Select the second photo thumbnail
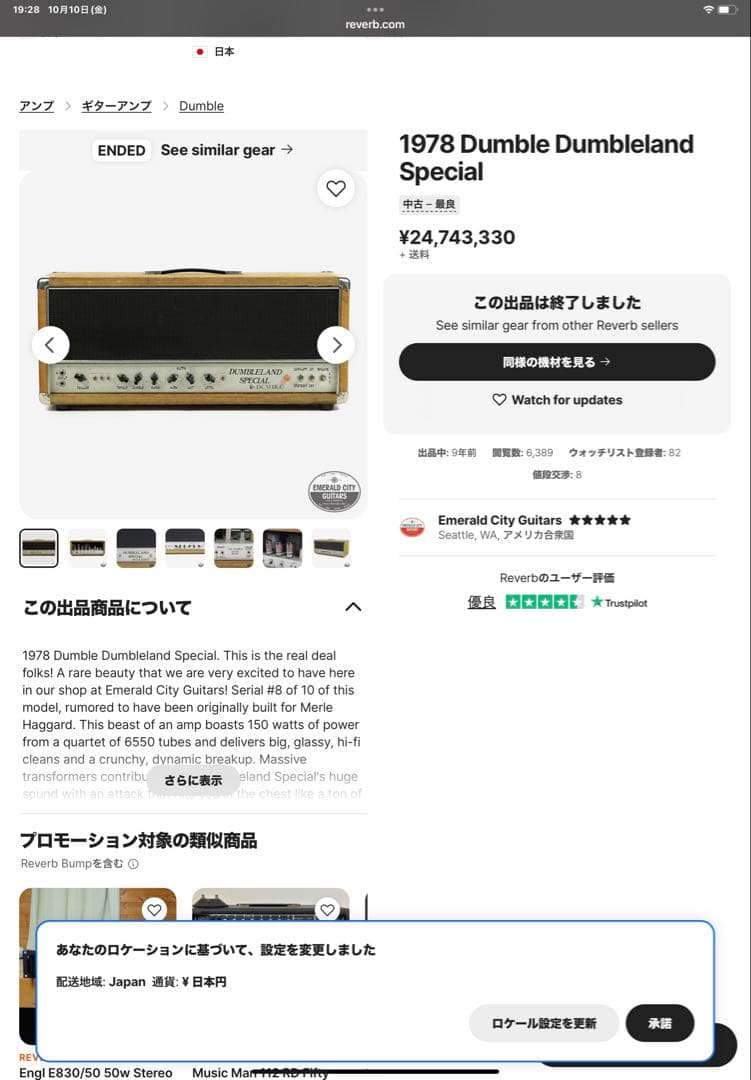The height and width of the screenshot is (1080, 751). (x=88, y=548)
